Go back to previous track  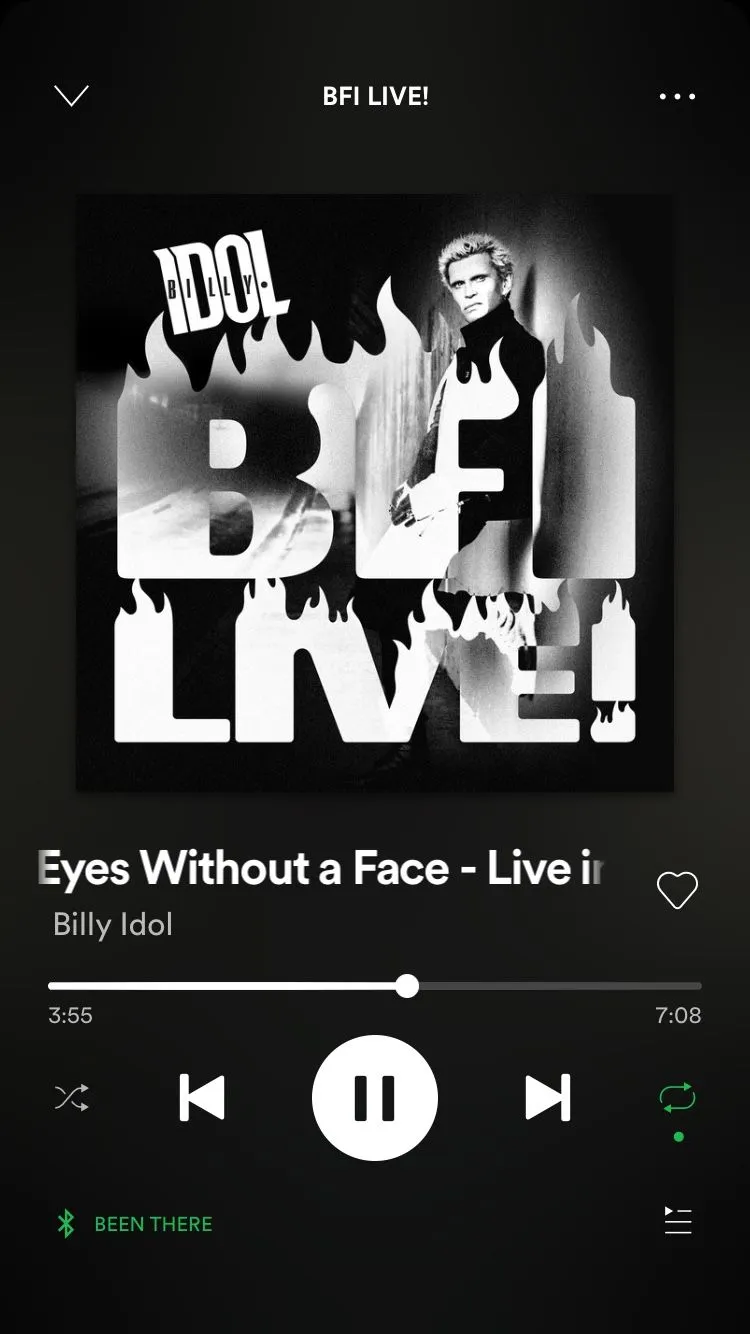pyautogui.click(x=202, y=1098)
